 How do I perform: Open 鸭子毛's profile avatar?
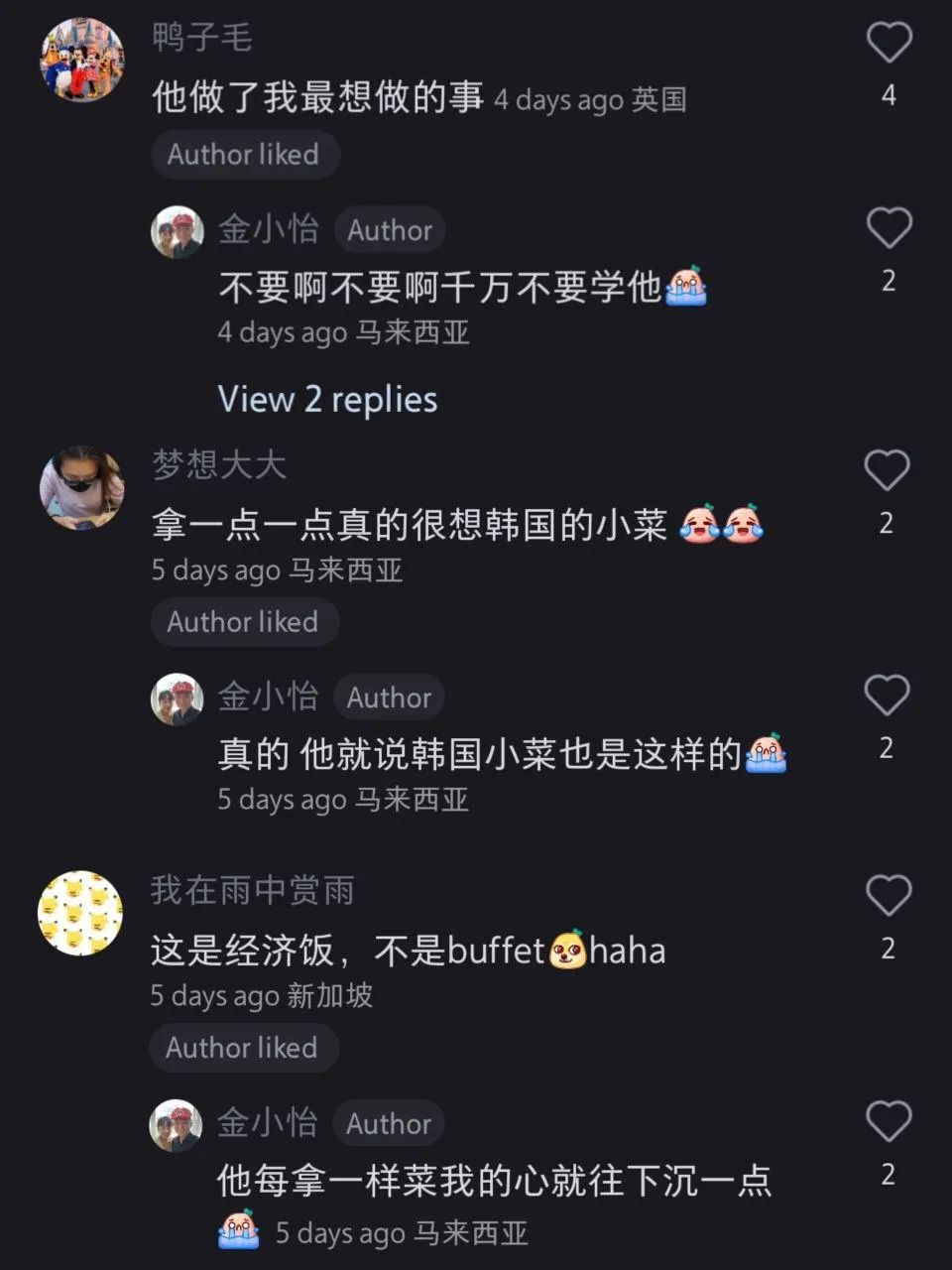(x=82, y=60)
